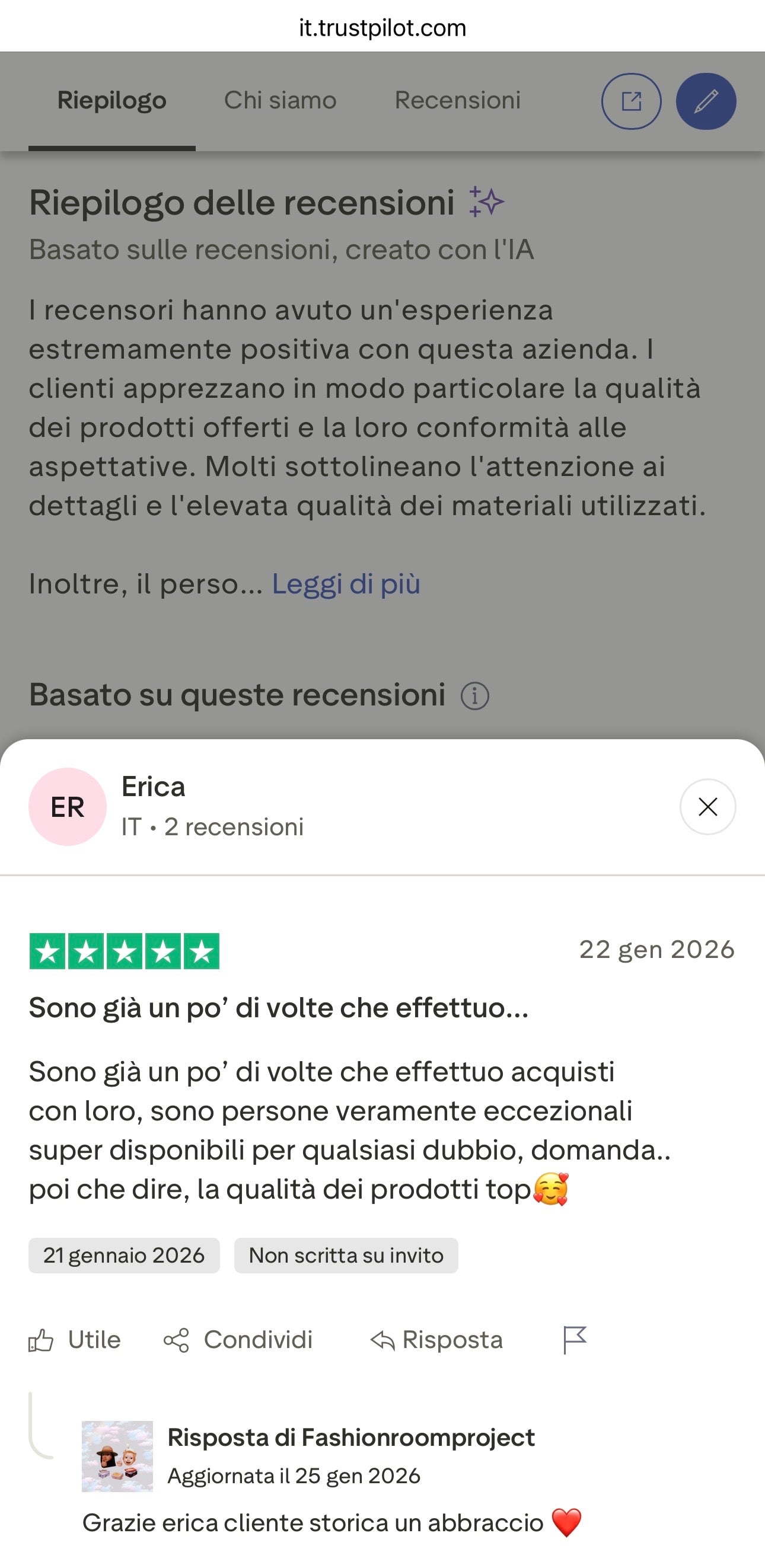The image size is (765, 1568).
Task: Switch to the Recensioni tab
Action: point(457,100)
